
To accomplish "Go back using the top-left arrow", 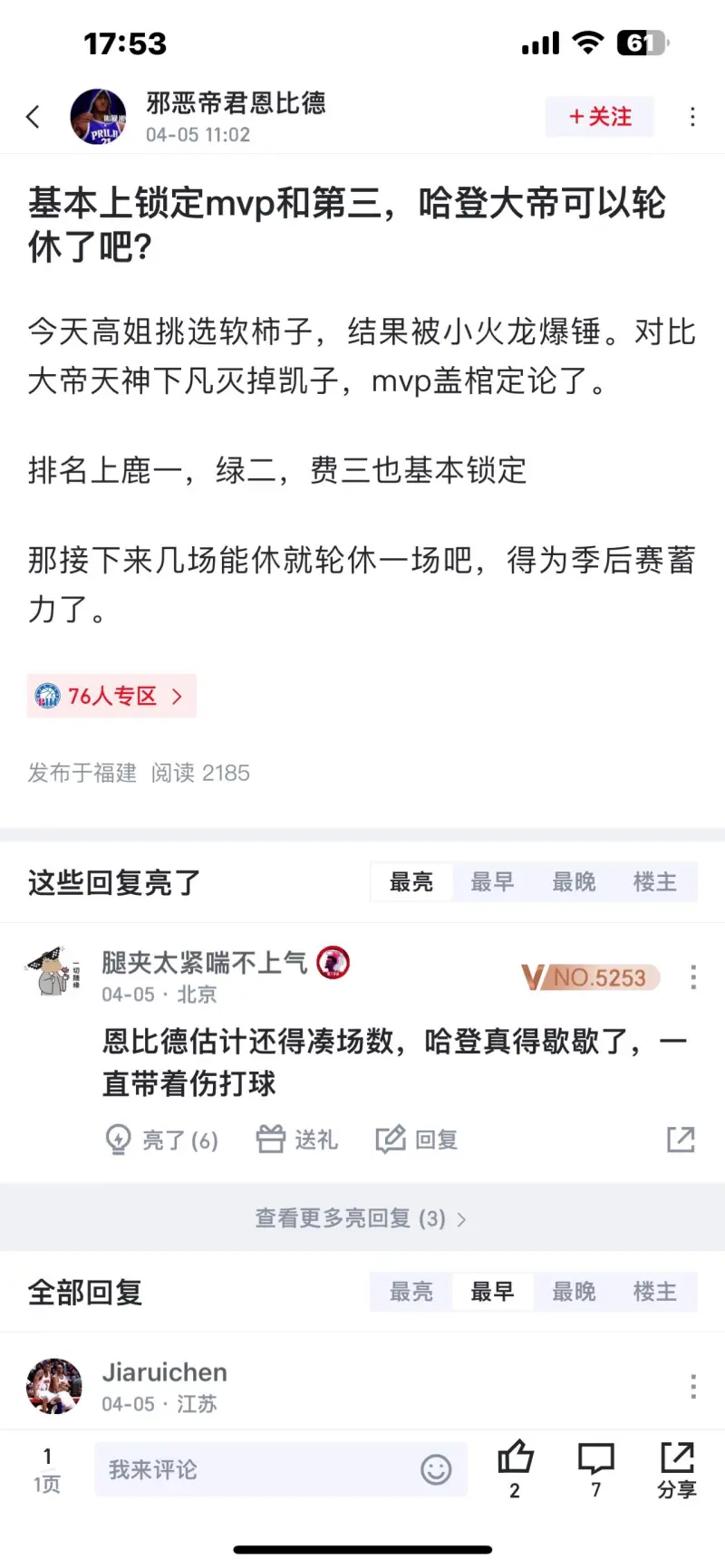I will (x=34, y=117).
